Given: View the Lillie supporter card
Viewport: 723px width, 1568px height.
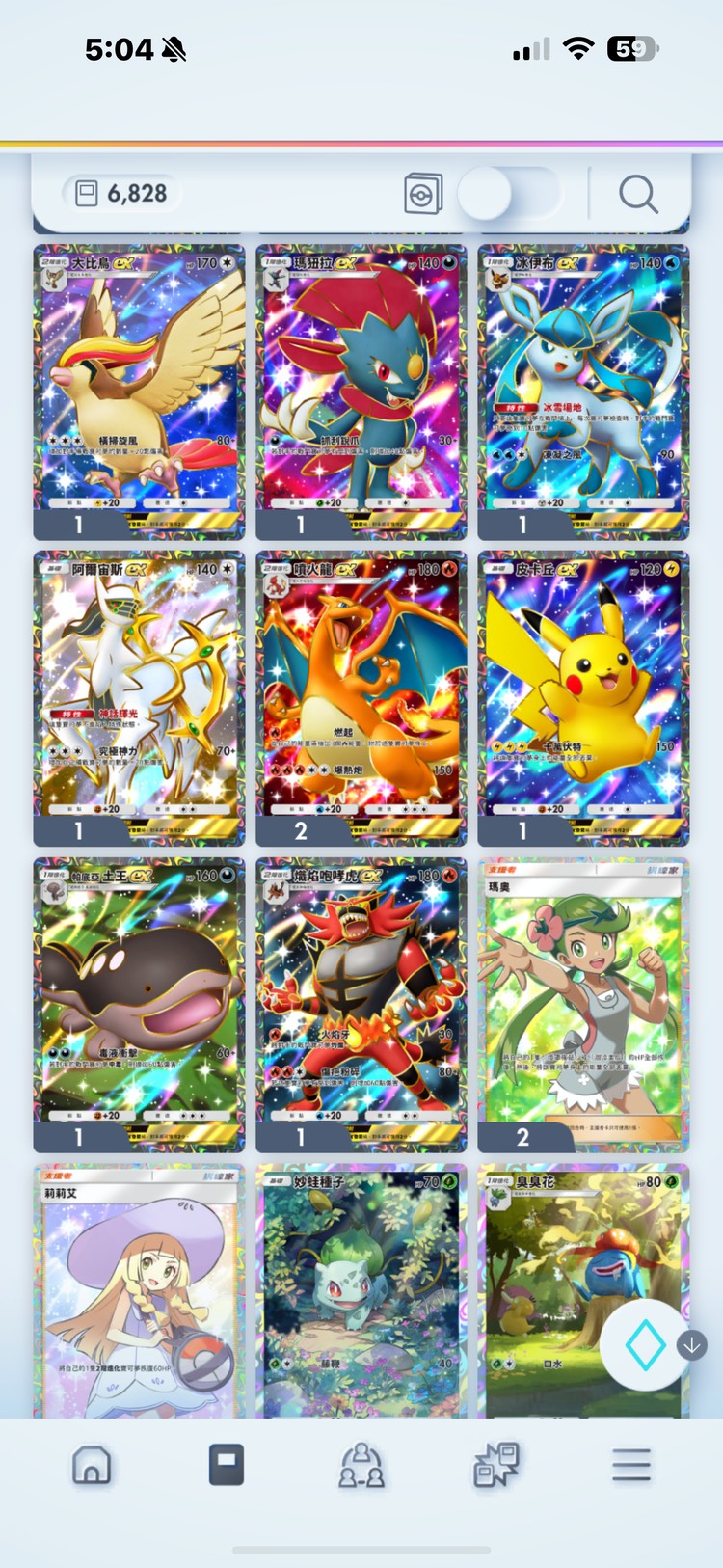Looking at the screenshot, I should [x=139, y=1292].
